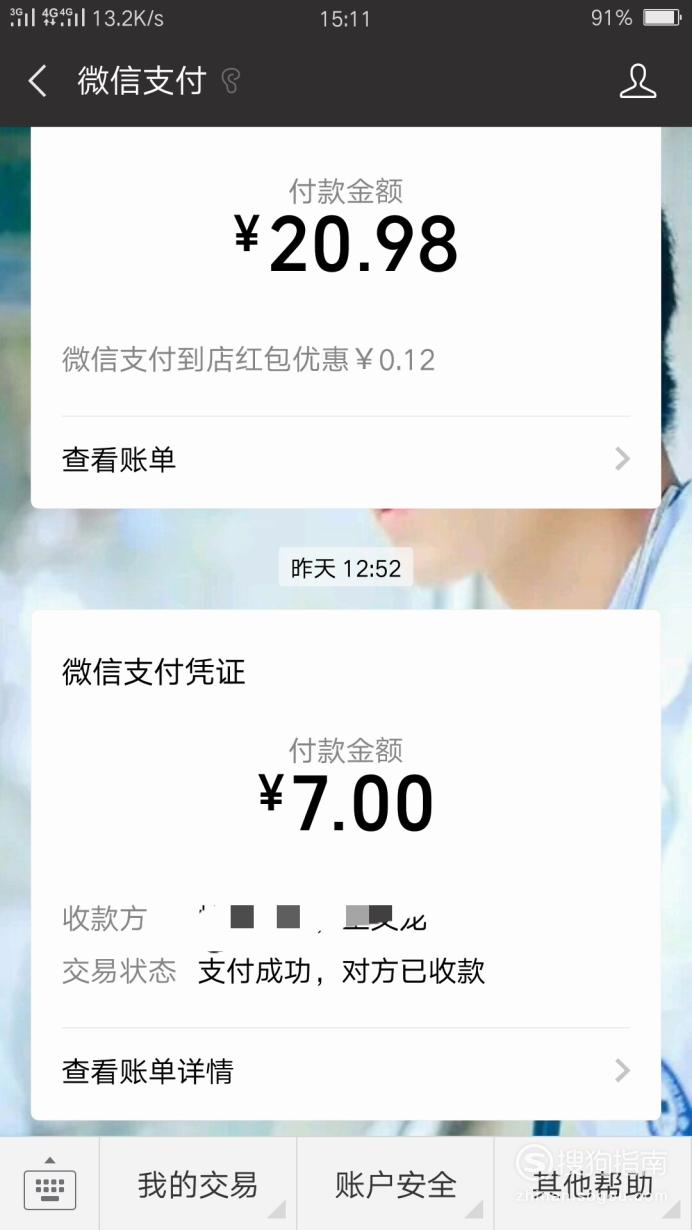
Task: Open 查看账单 for the ¥20.98 payment
Action: click(x=346, y=460)
